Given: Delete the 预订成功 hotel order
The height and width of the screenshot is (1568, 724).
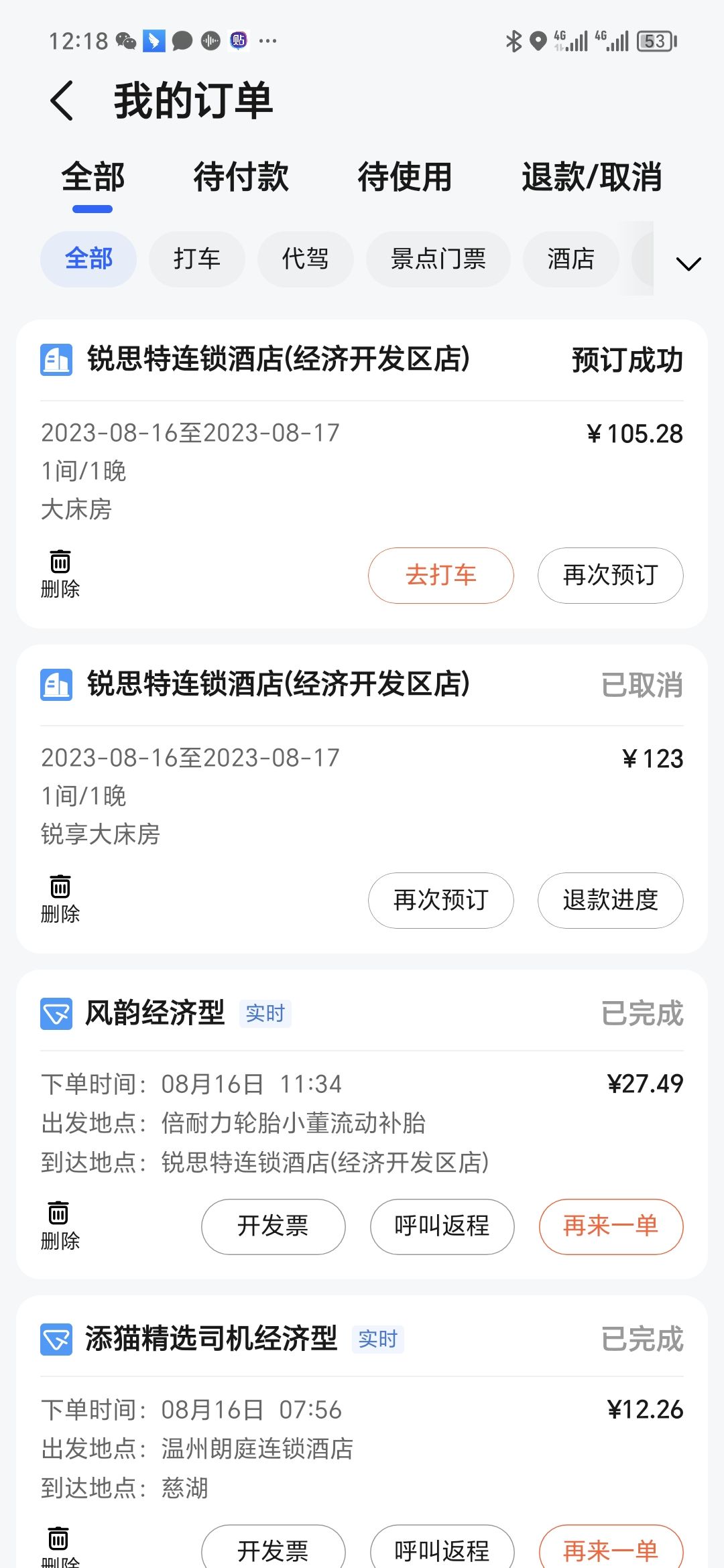Looking at the screenshot, I should (x=60, y=574).
